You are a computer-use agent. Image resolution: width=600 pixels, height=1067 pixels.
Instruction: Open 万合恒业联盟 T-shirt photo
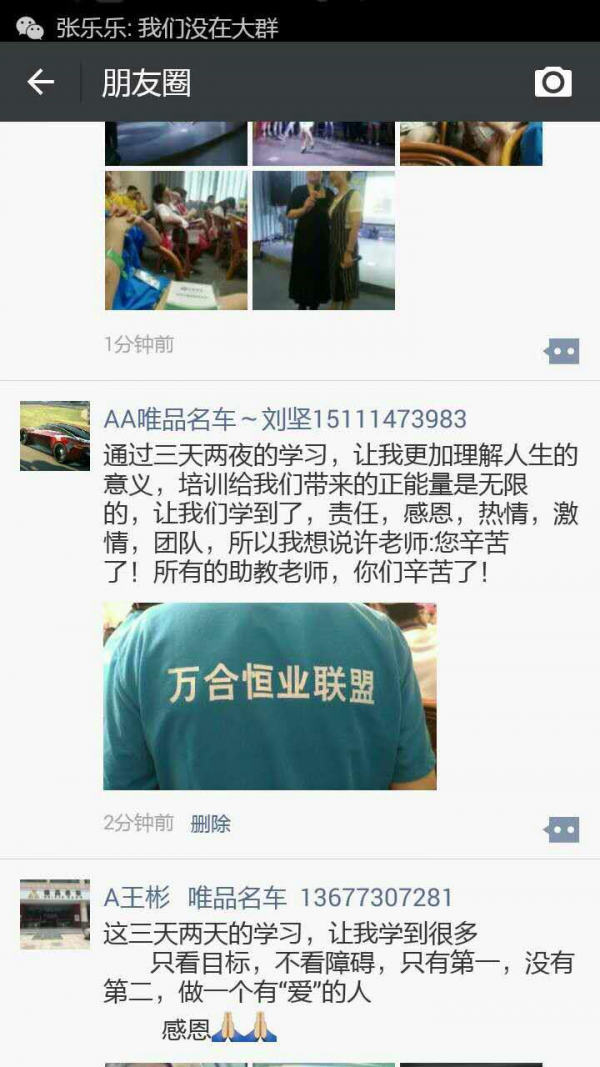click(269, 696)
